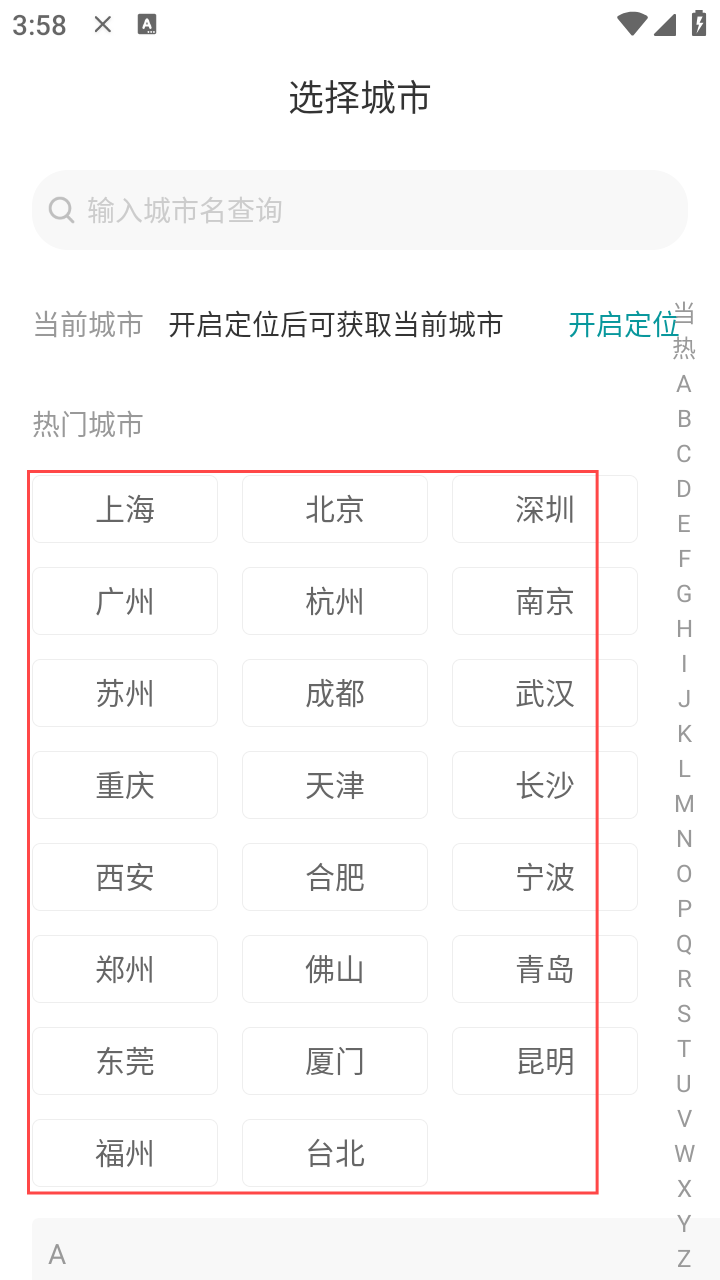Choose the 武汉 city chip
This screenshot has height=1280, width=720.
[545, 694]
